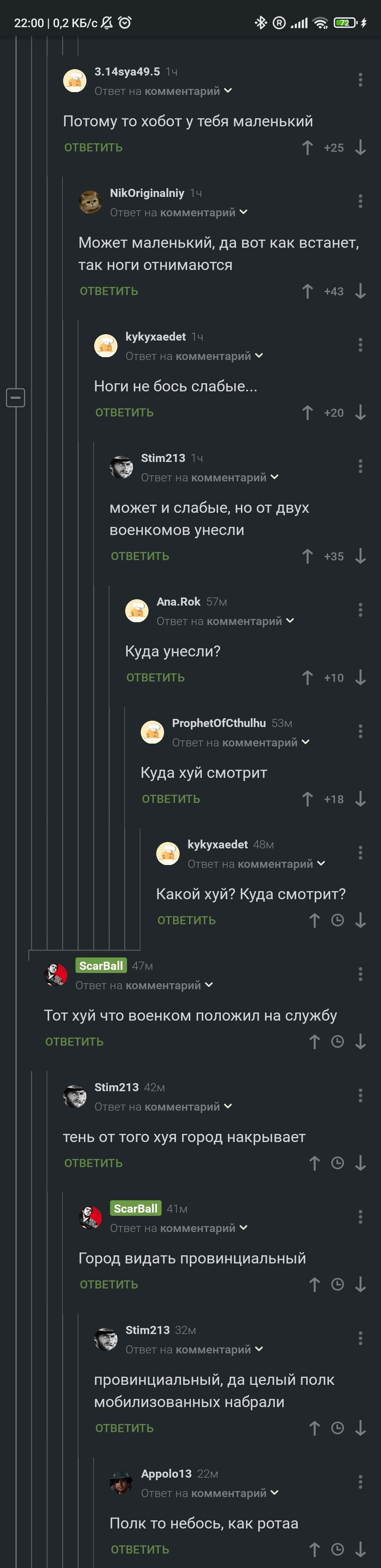Upvote the comment 'Ноги не бось слабые...'
381x1568 pixels.
click(307, 413)
